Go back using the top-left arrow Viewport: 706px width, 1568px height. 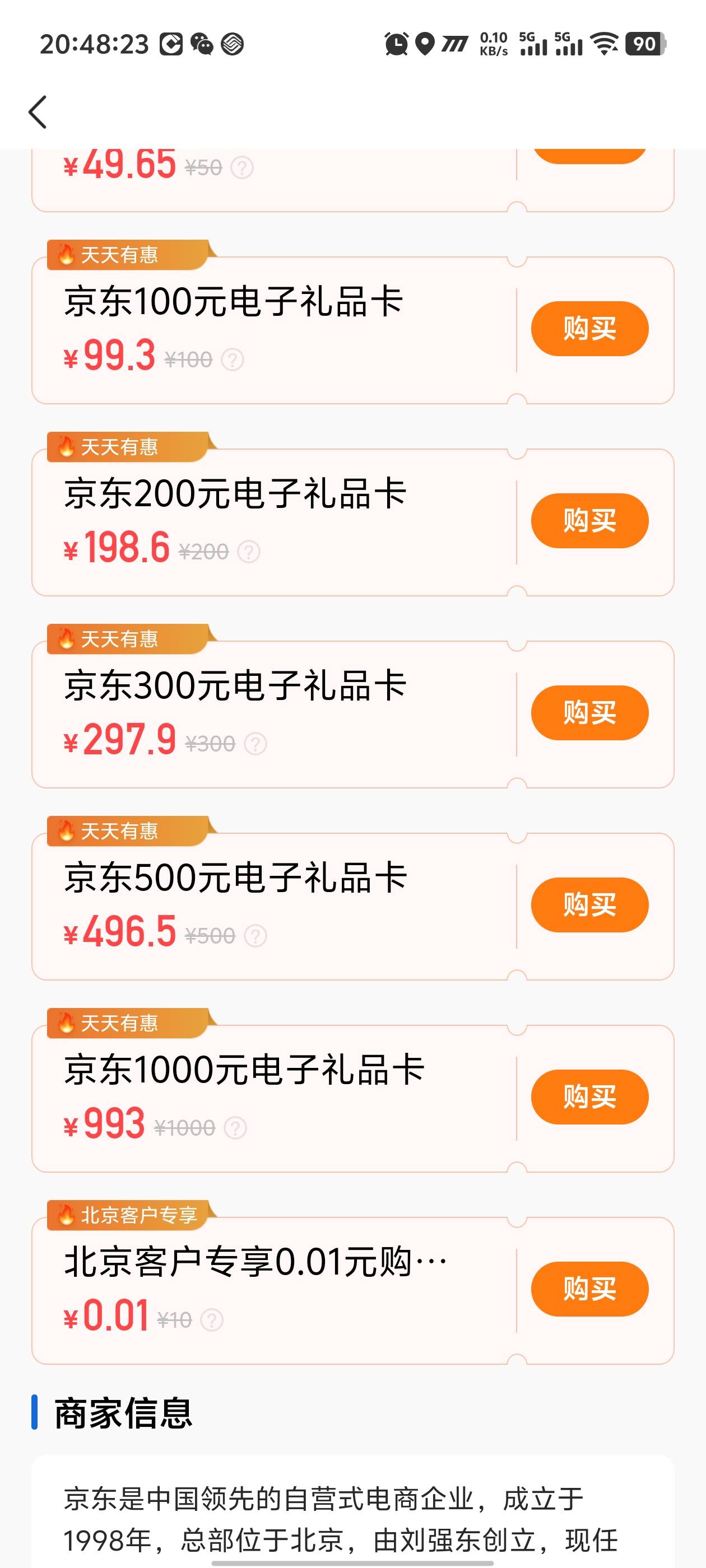38,113
